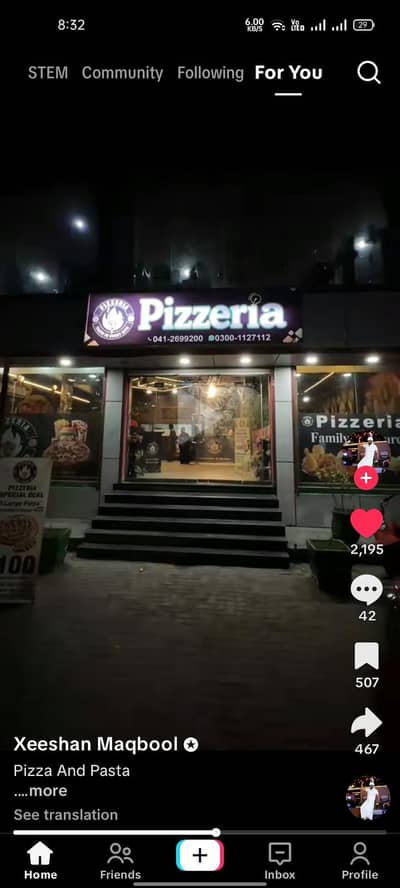Switch to the Following tab
Viewport: 400px width, 888px height.
210,73
